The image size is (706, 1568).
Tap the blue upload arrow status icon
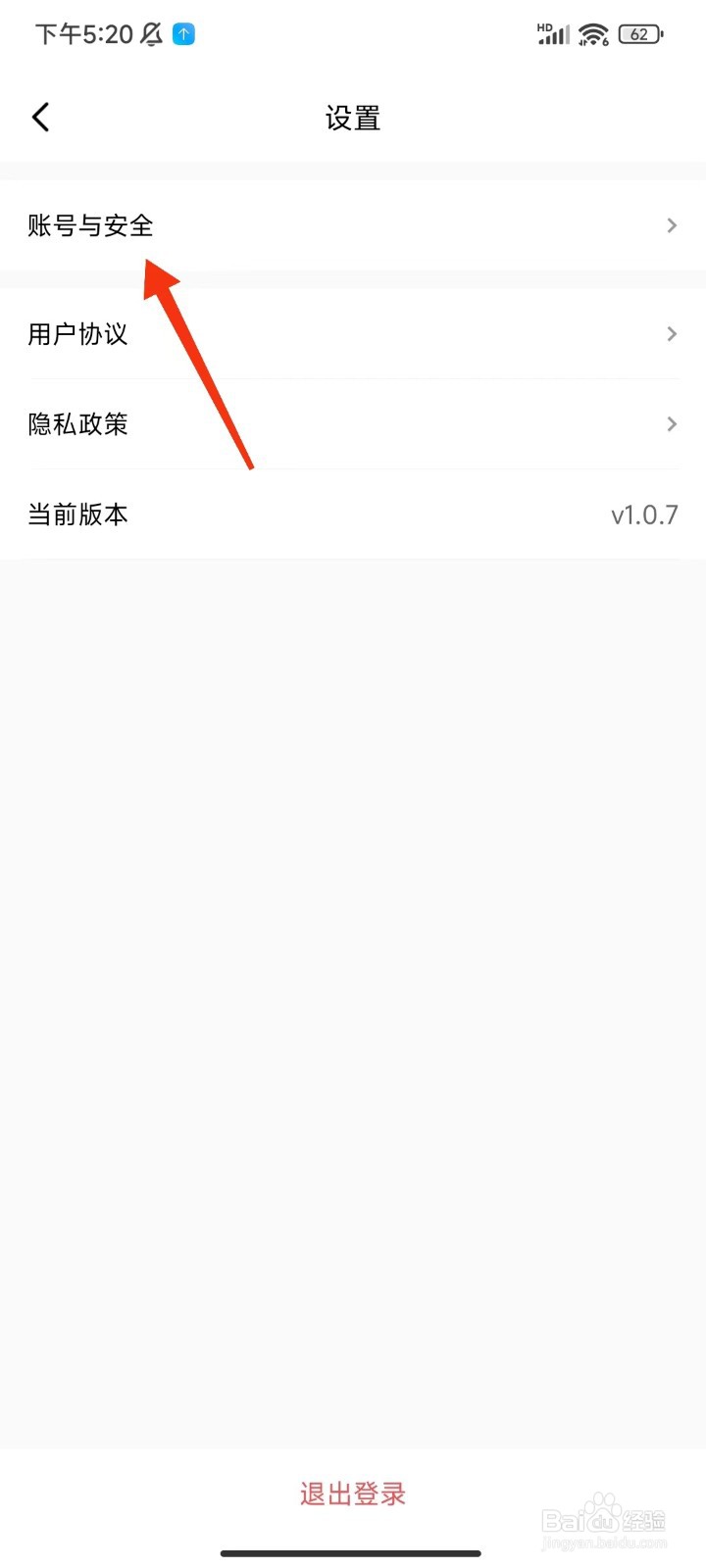coord(182,34)
